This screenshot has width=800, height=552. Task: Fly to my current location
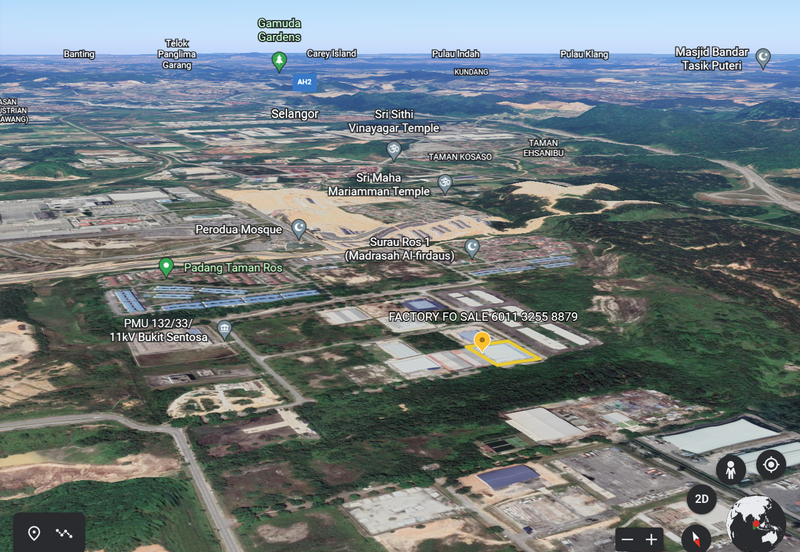(770, 464)
